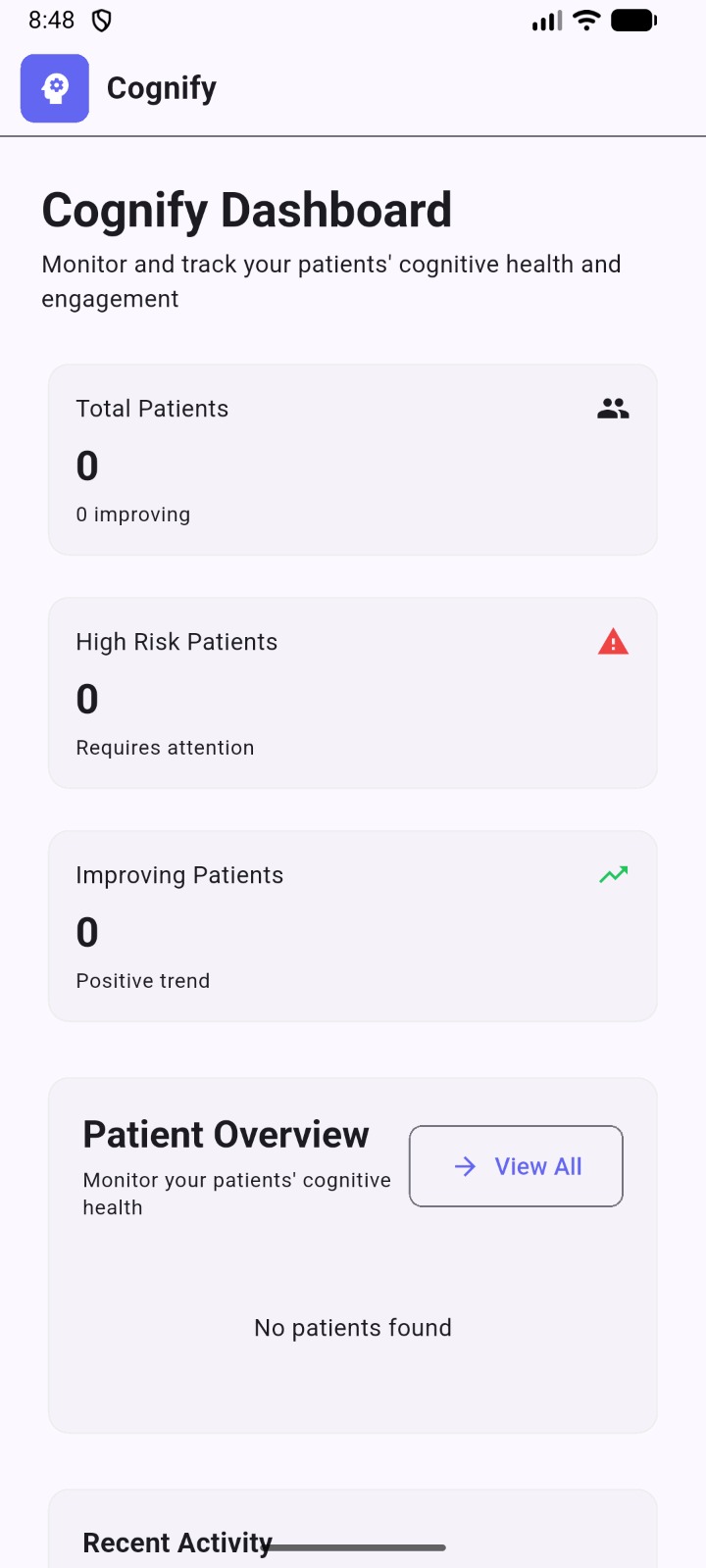Viewport: 706px width, 1568px height.
Task: Click the red High Risk warning triangle icon
Action: pos(612,641)
